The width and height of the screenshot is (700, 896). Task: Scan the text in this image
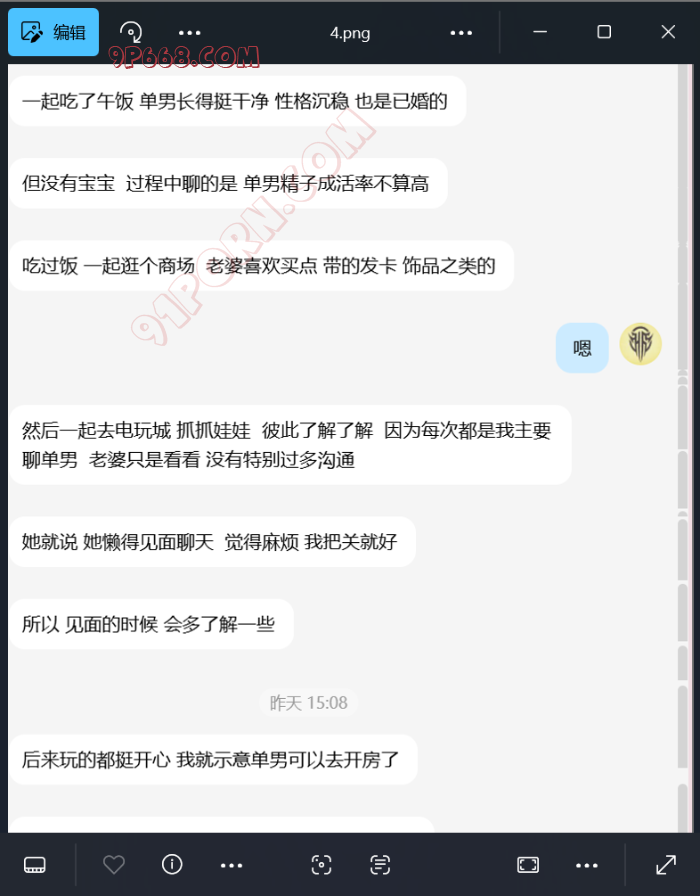pos(380,865)
